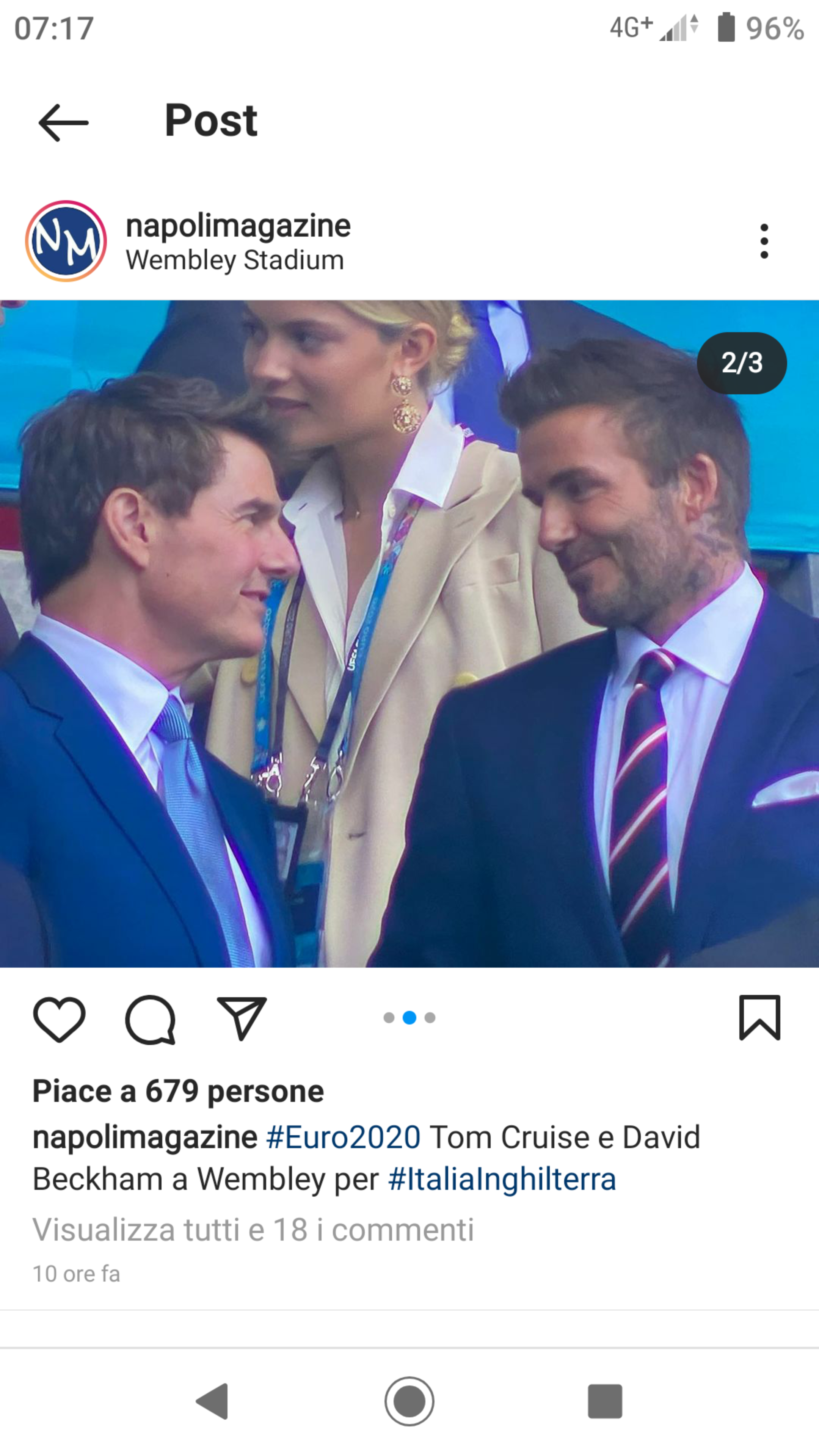Open recent apps with the square button

pos(605,1401)
